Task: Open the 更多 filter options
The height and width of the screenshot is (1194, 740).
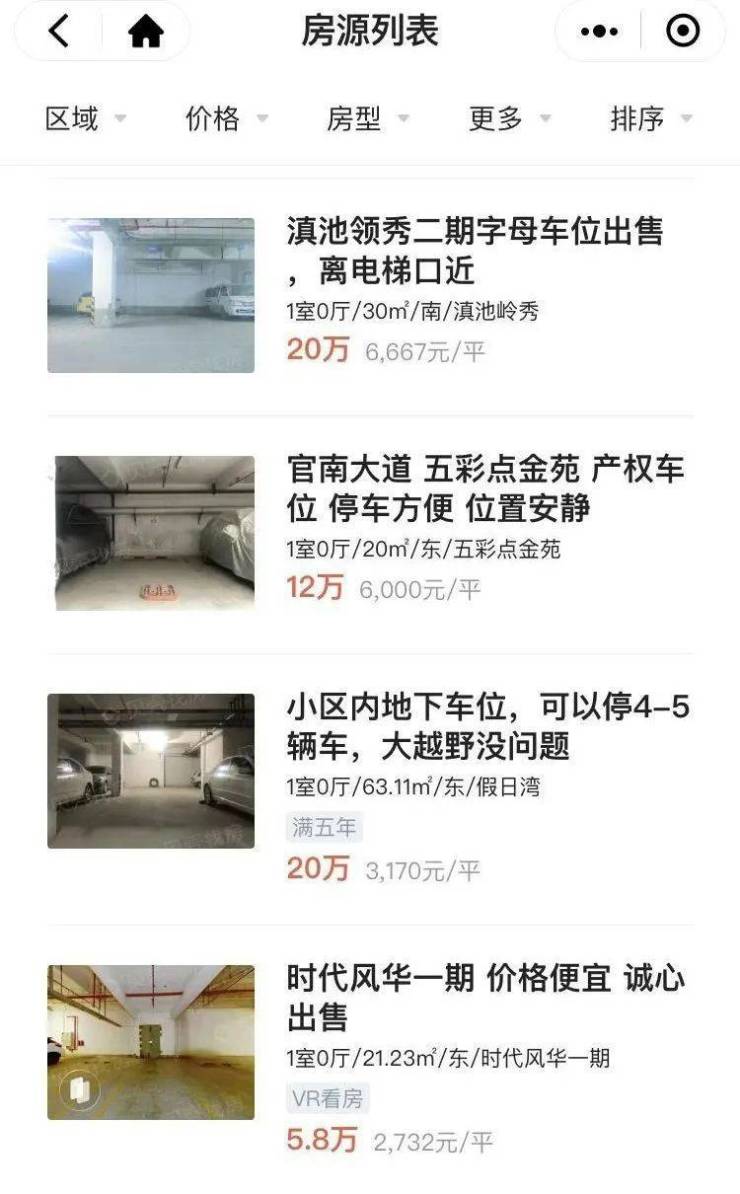Action: pos(509,119)
